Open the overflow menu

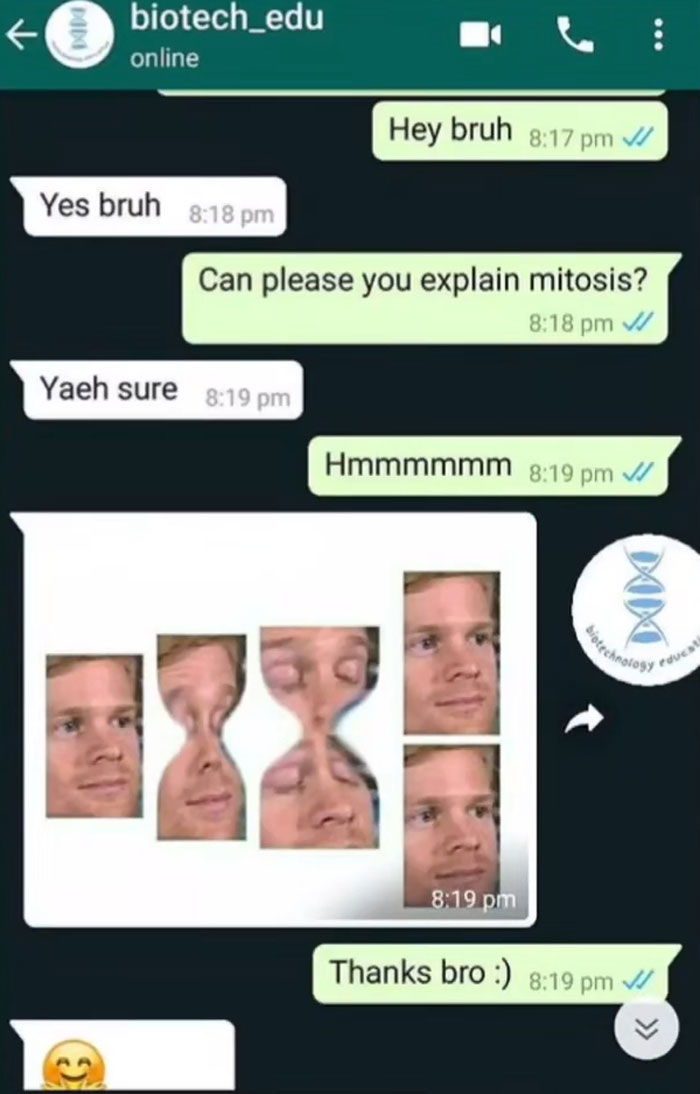pos(657,37)
